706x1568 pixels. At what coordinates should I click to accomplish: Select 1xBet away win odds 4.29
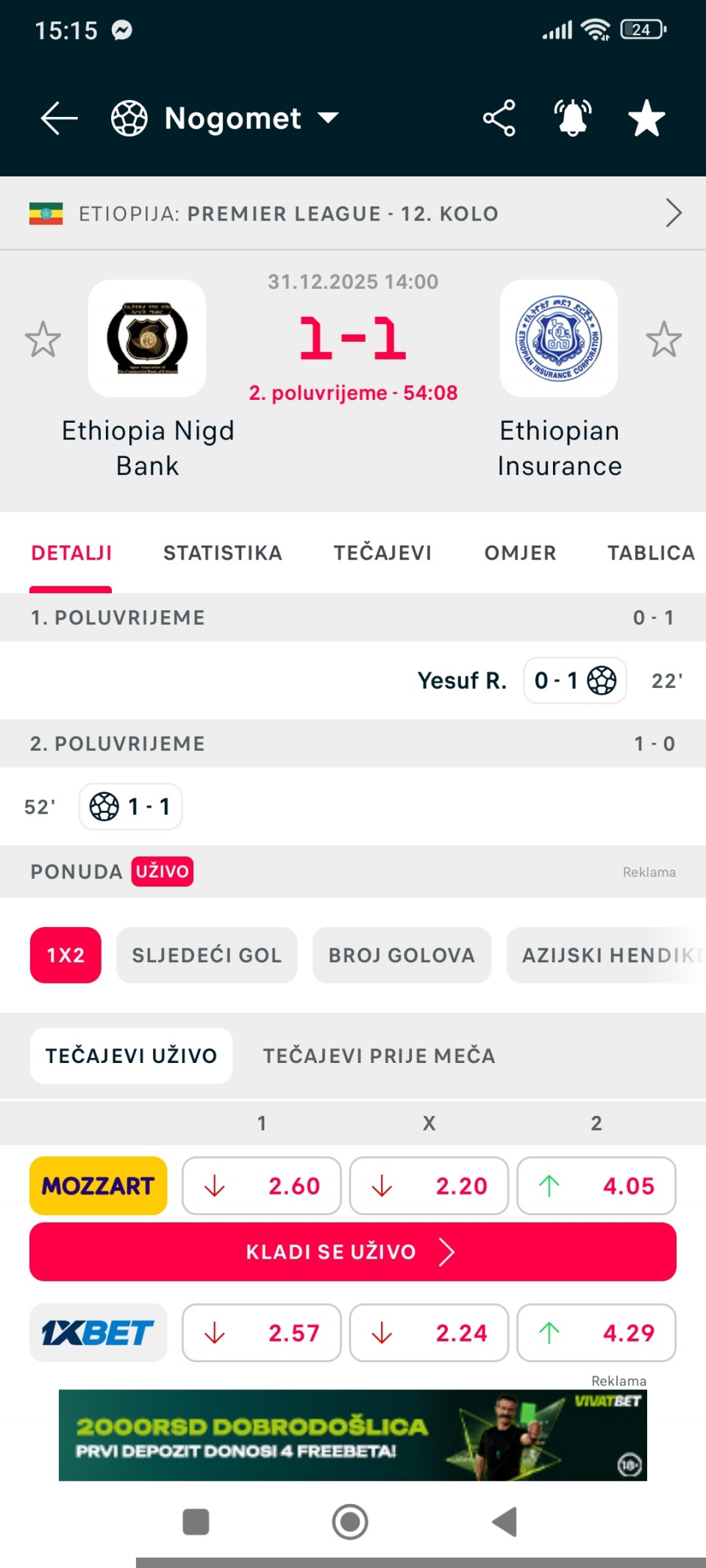[596, 1333]
